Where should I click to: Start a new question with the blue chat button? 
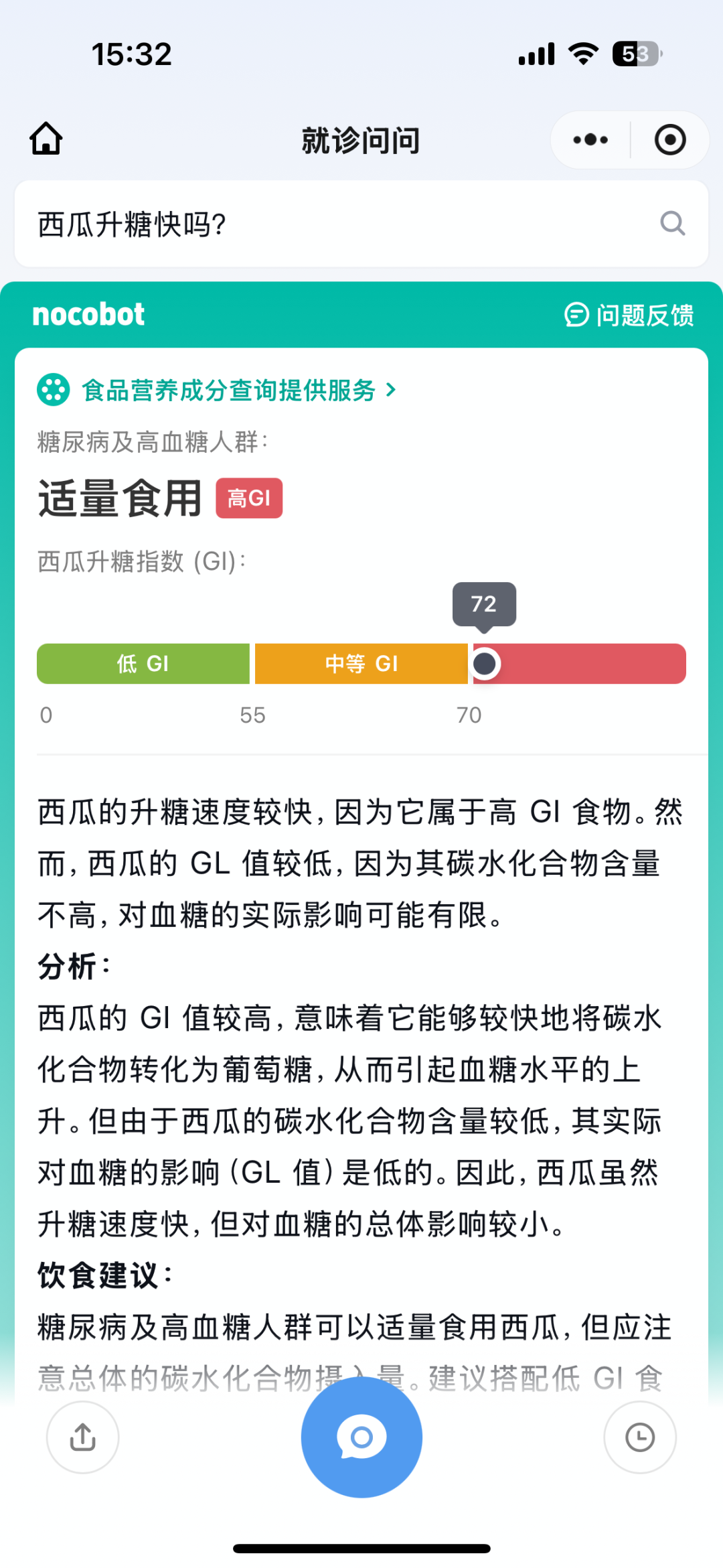click(x=361, y=1437)
